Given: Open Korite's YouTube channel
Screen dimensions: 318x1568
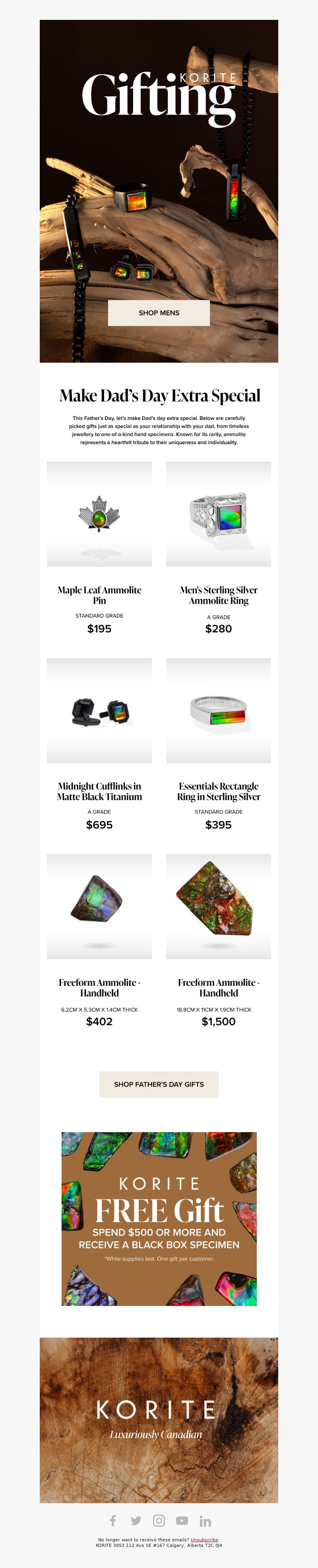Looking at the screenshot, I should (182, 1521).
